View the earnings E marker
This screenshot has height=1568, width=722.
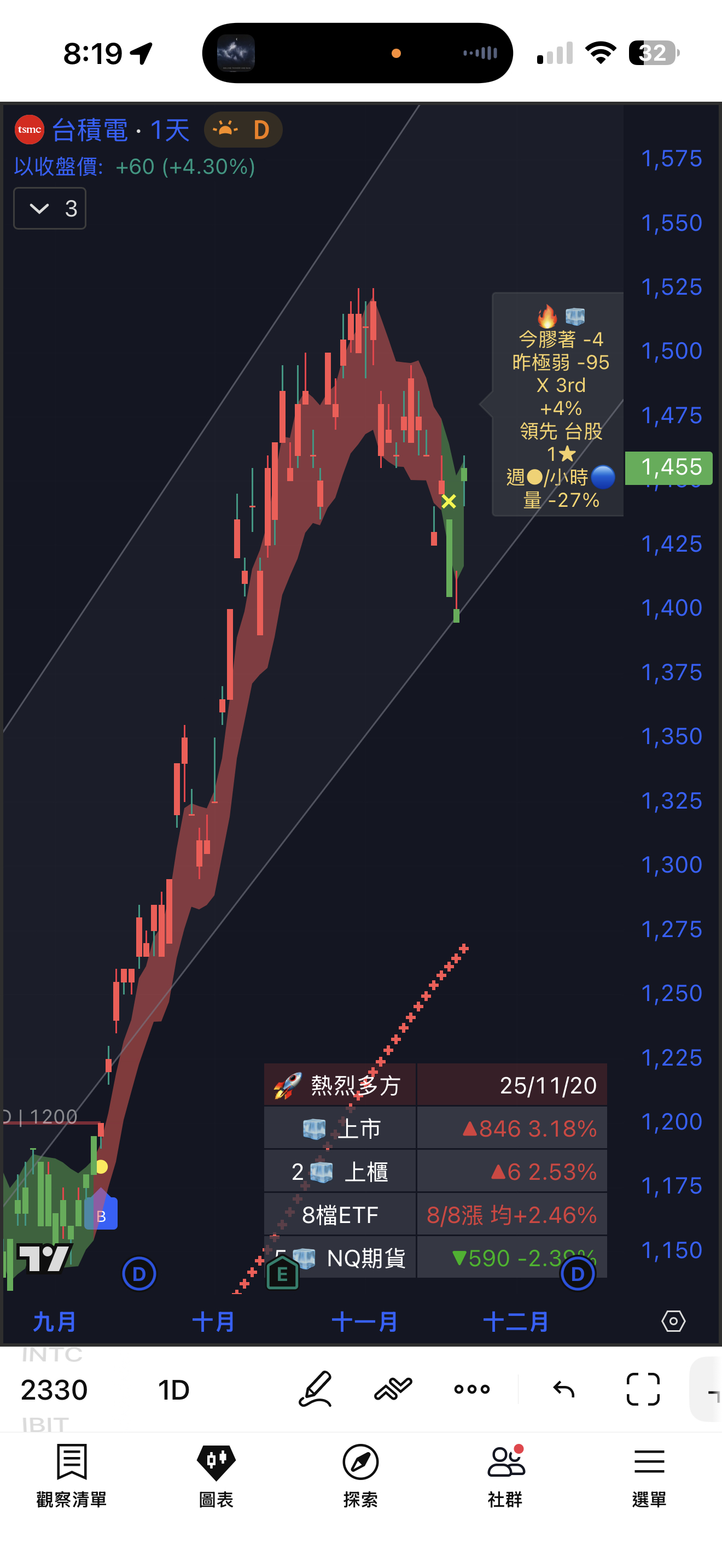coord(282,1273)
